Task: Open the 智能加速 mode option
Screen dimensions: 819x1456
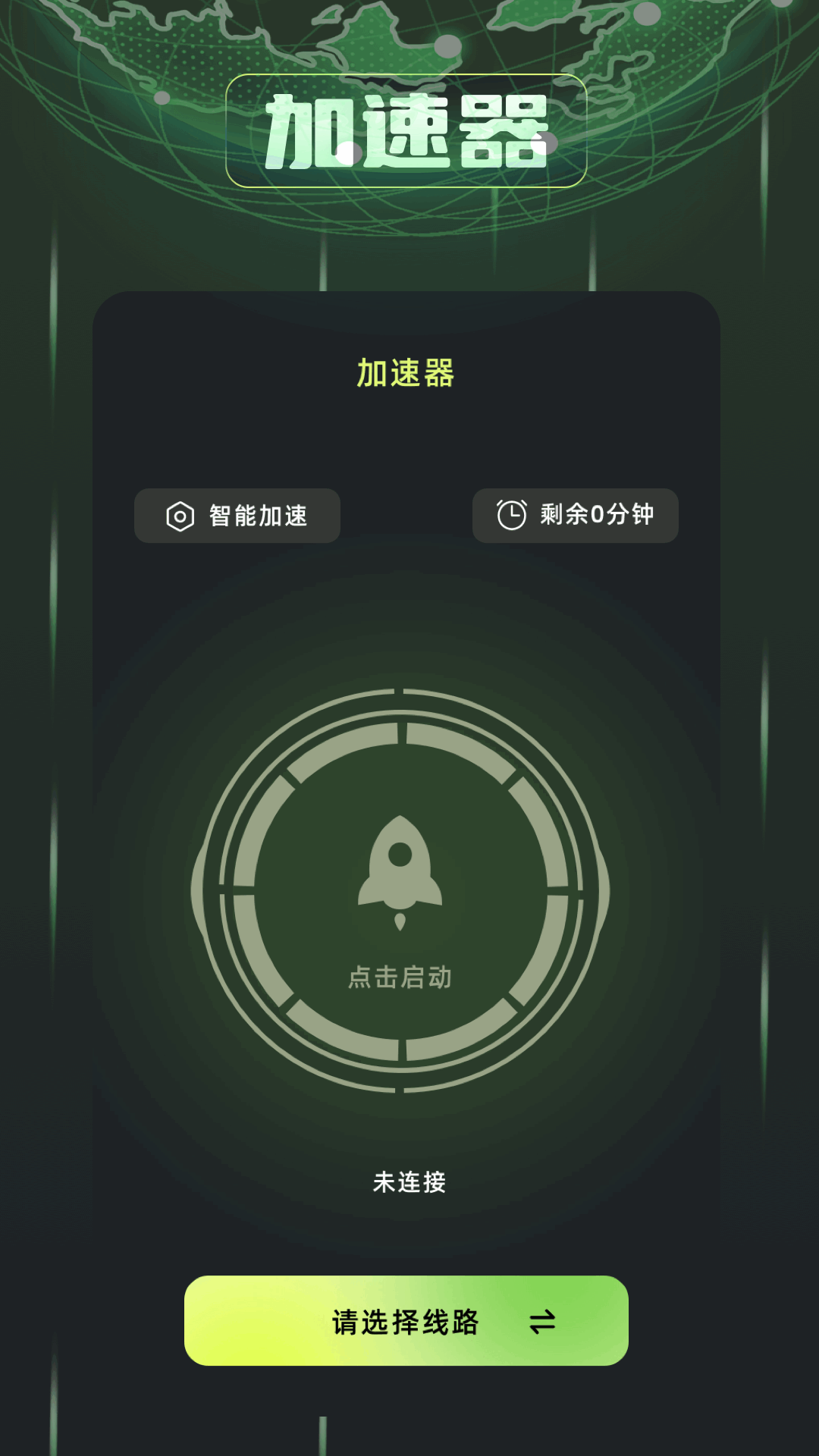Action: tap(237, 516)
